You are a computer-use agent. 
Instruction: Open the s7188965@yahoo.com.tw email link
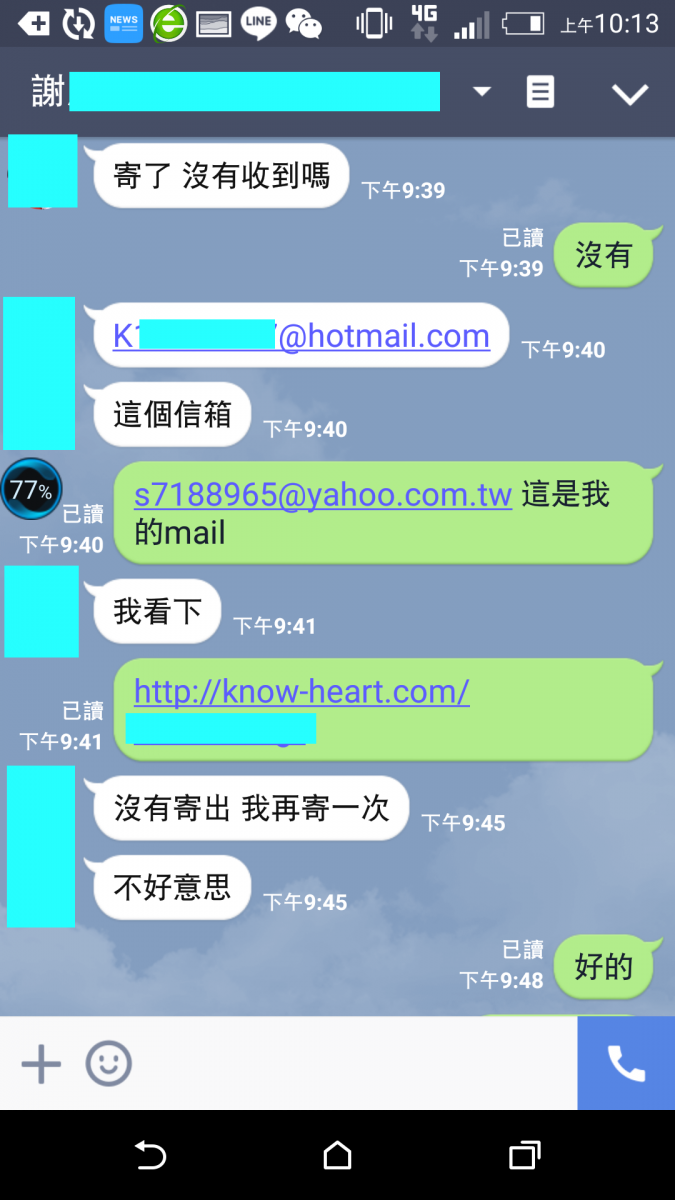323,494
